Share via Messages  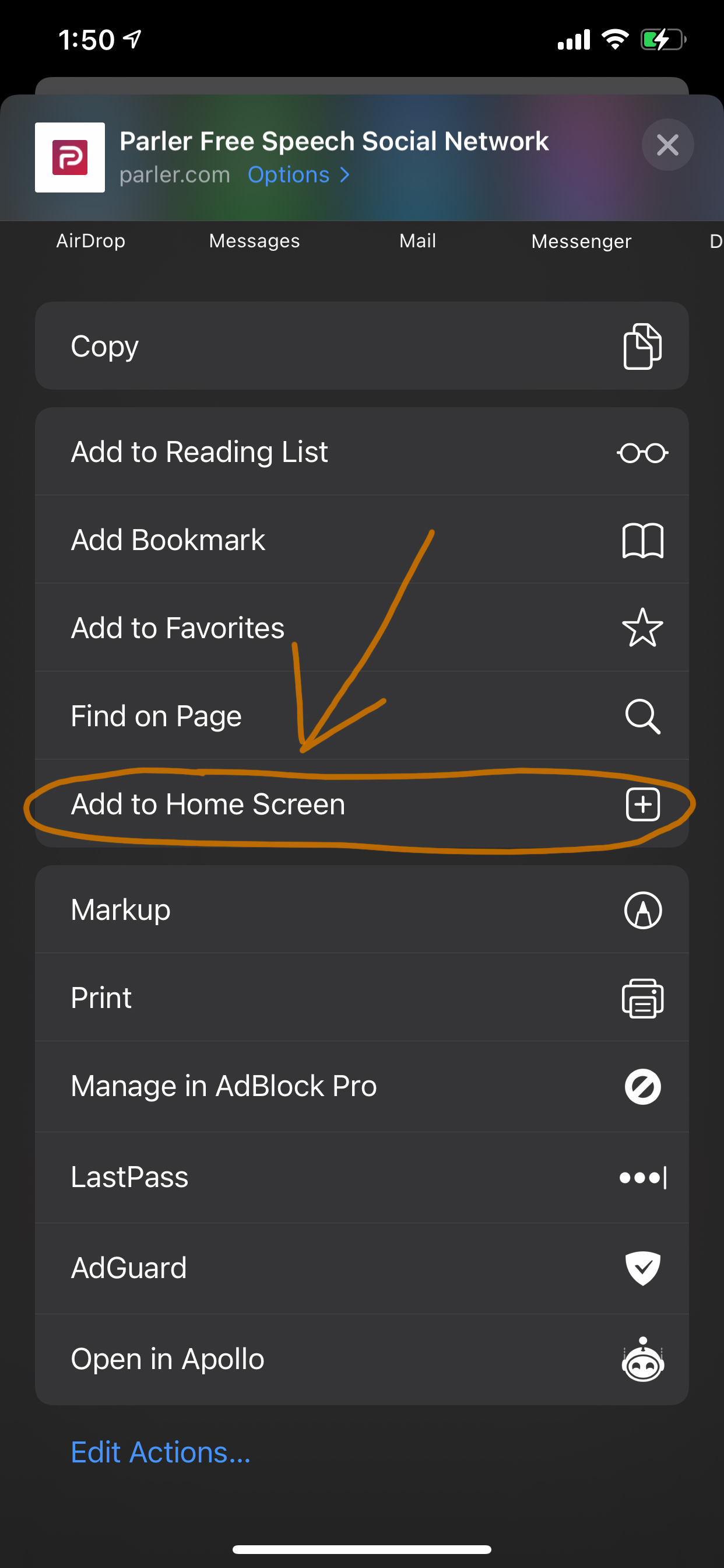tap(254, 240)
